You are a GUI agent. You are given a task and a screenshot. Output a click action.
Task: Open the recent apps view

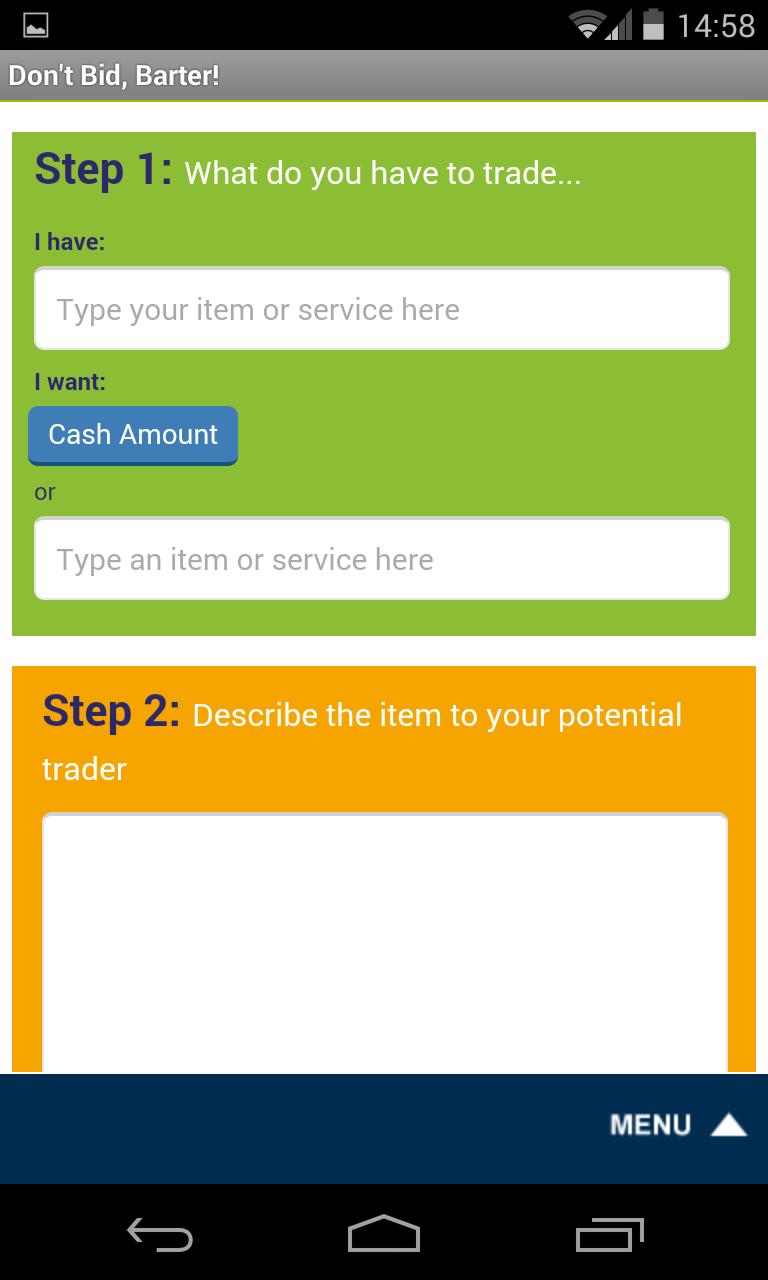coord(609,1235)
